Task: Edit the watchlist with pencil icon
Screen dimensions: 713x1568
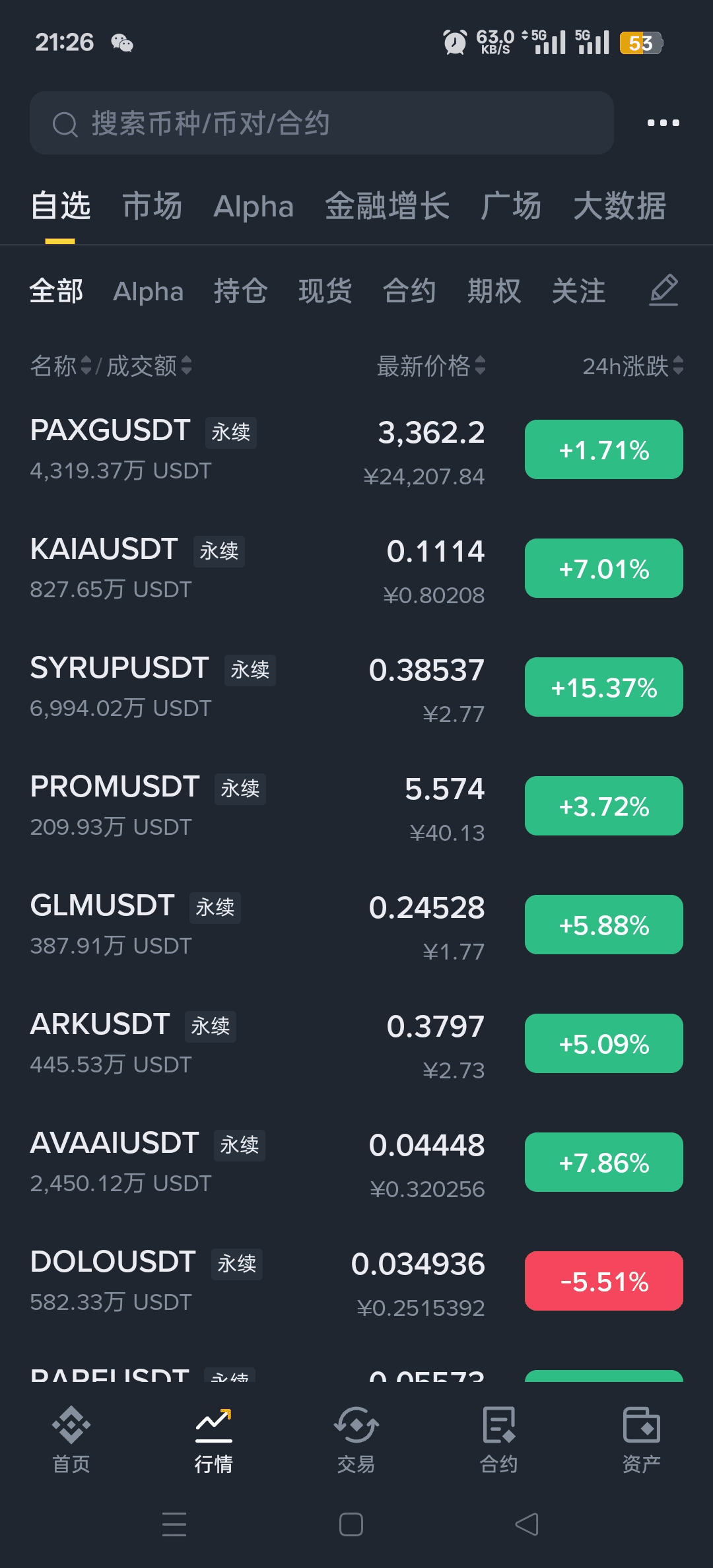Action: coord(663,290)
